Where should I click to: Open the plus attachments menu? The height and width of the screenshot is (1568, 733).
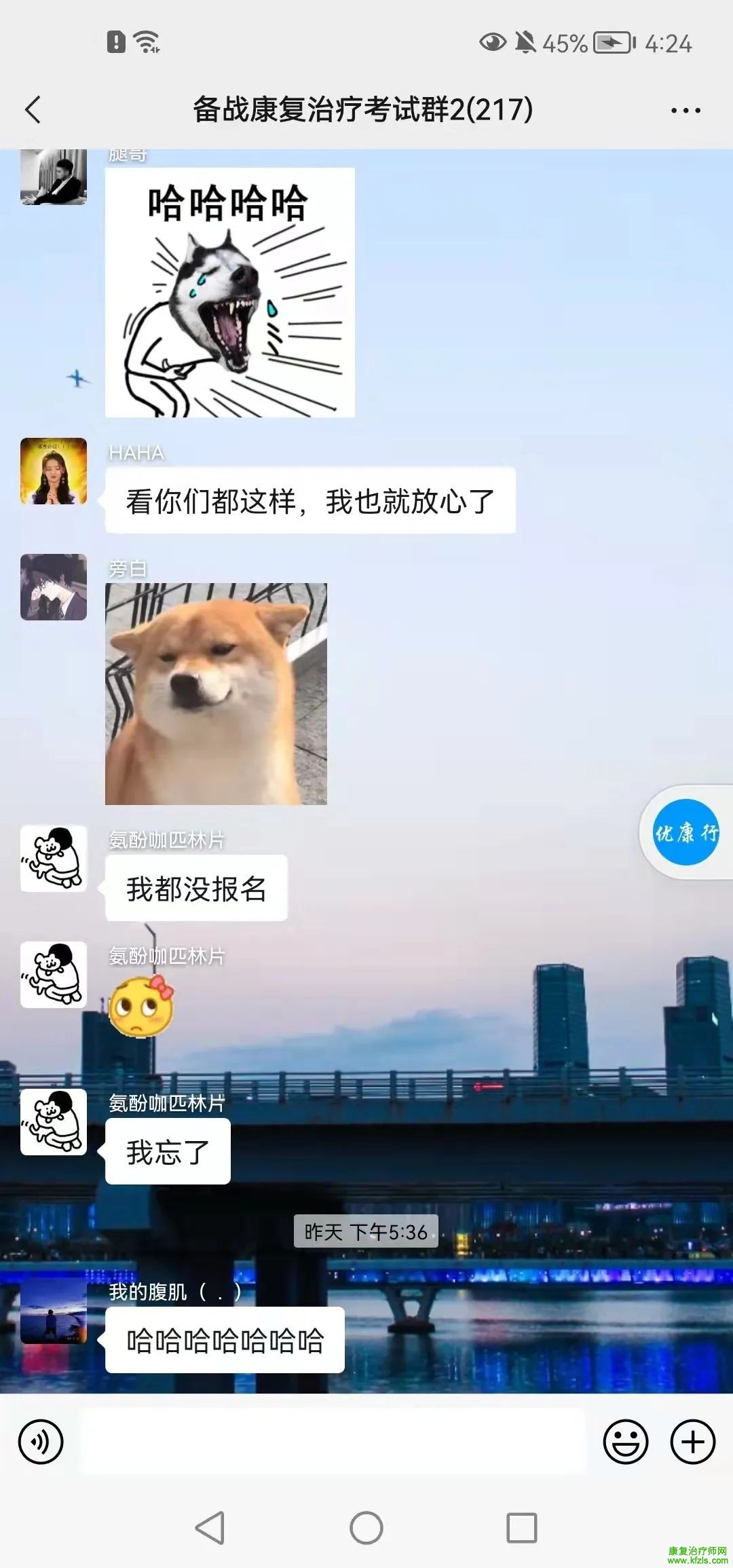(692, 1442)
